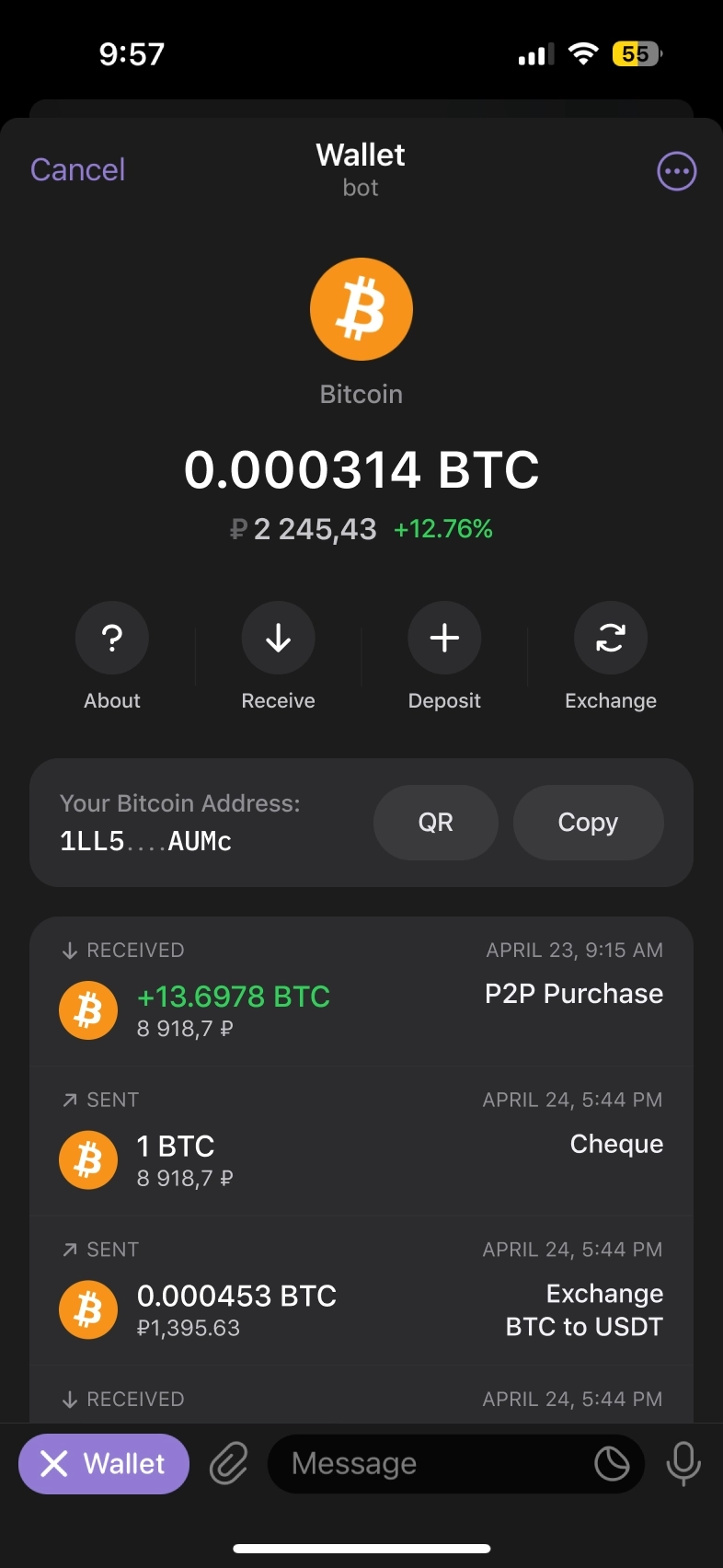This screenshot has width=723, height=1568.
Task: Cancel and close the Wallet bot
Action: coord(77,170)
